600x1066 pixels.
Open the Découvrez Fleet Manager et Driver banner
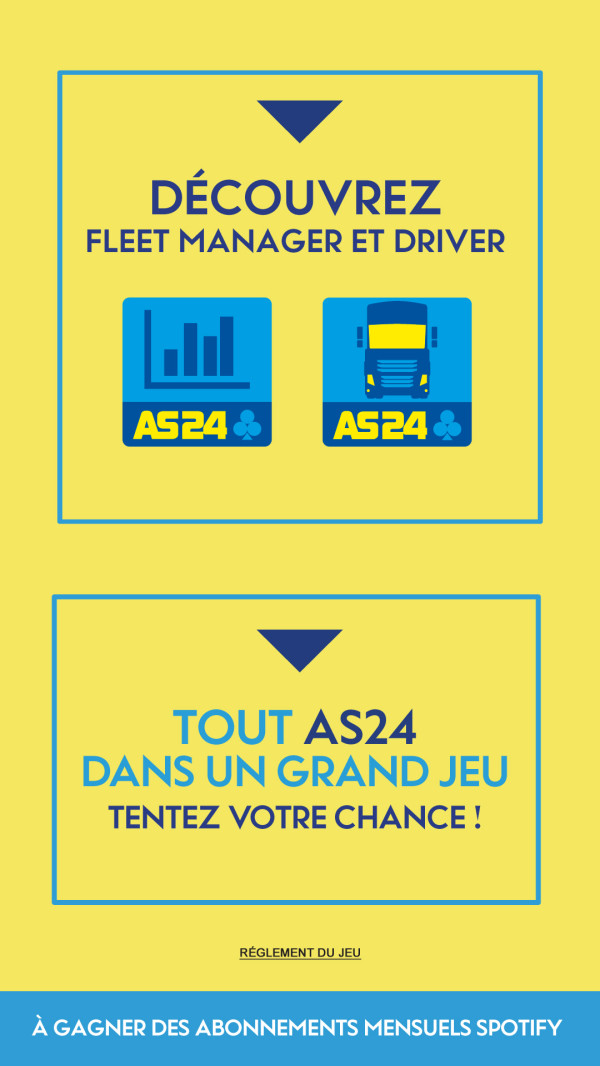pyautogui.click(x=300, y=297)
